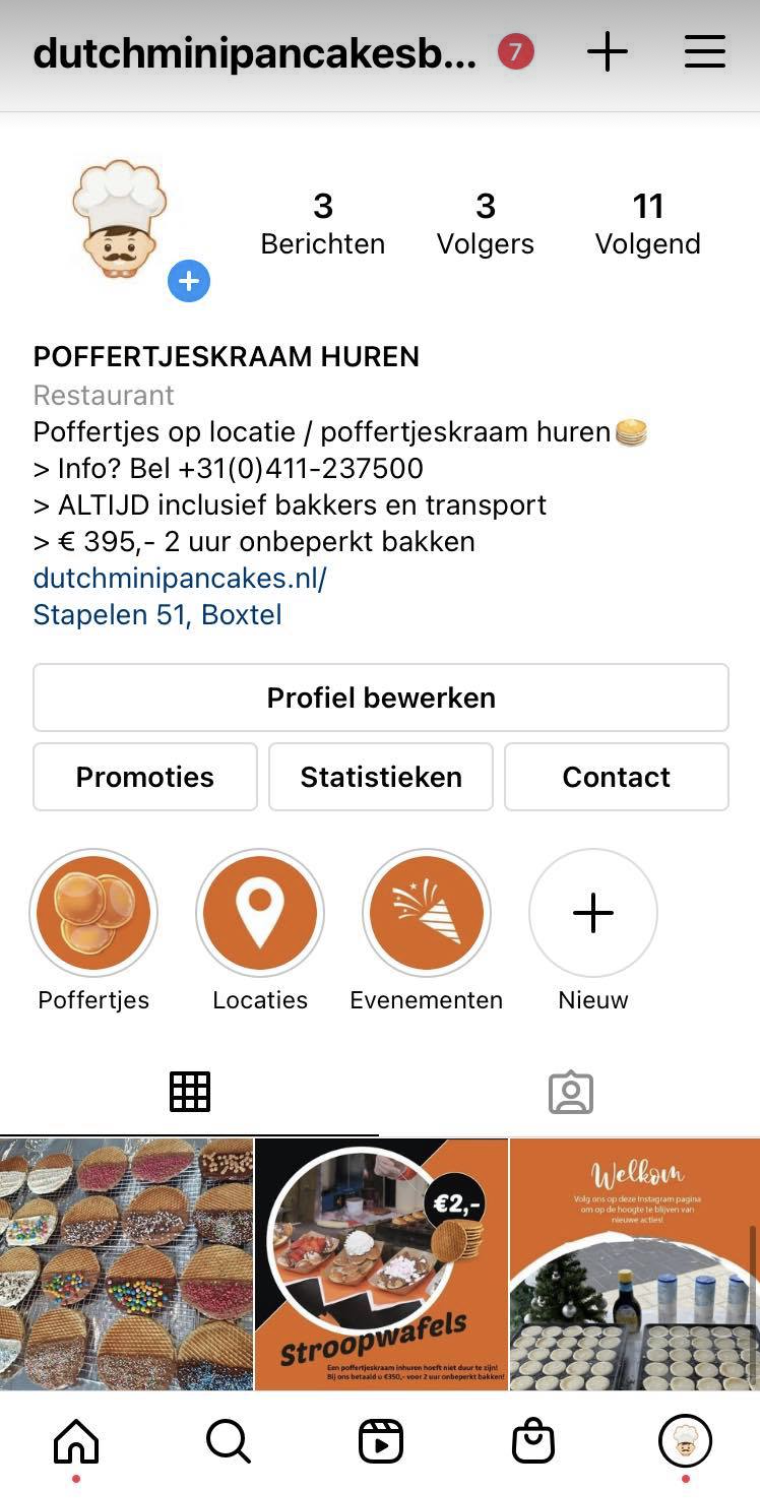The width and height of the screenshot is (760, 1506).
Task: Open the Locaties story highlight
Action: click(x=260, y=913)
